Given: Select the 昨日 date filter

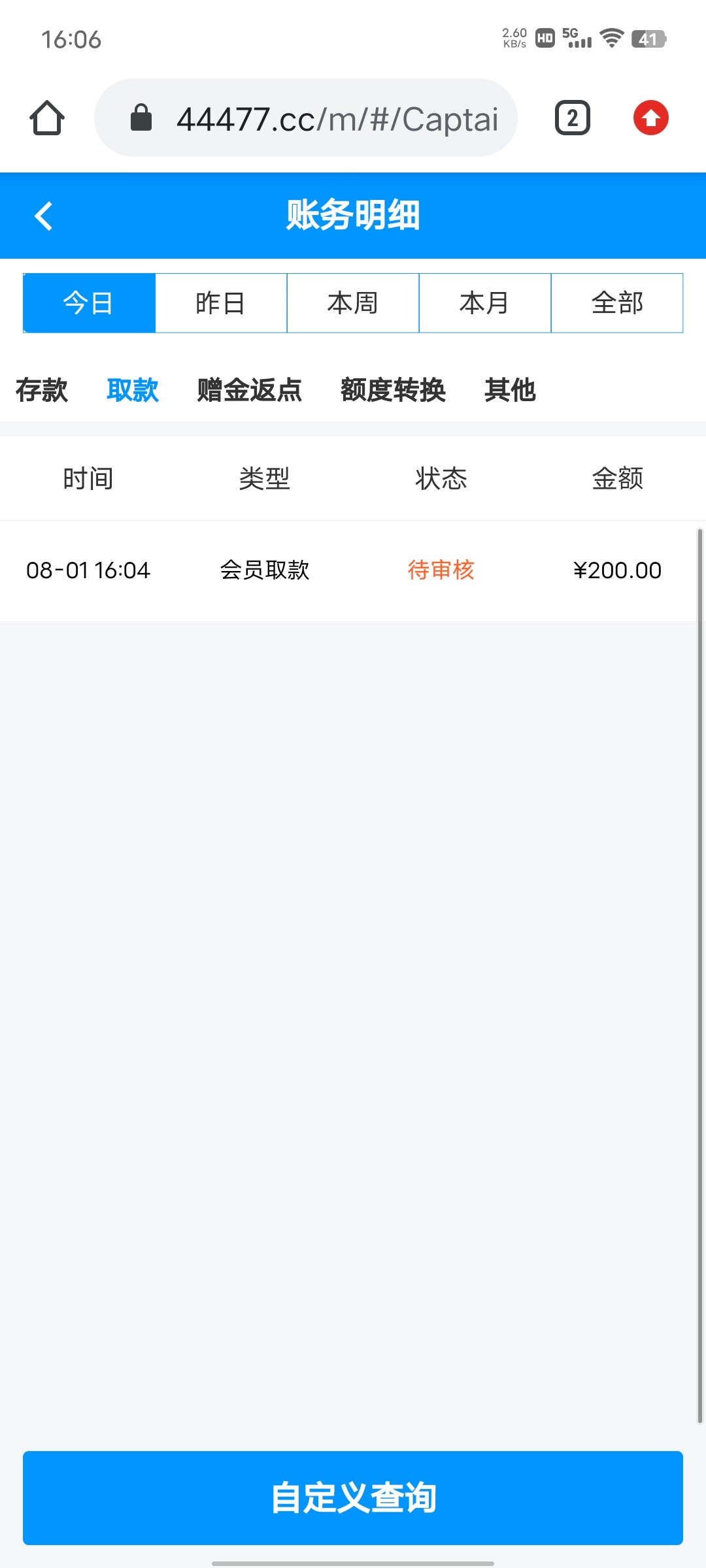Looking at the screenshot, I should (x=221, y=302).
